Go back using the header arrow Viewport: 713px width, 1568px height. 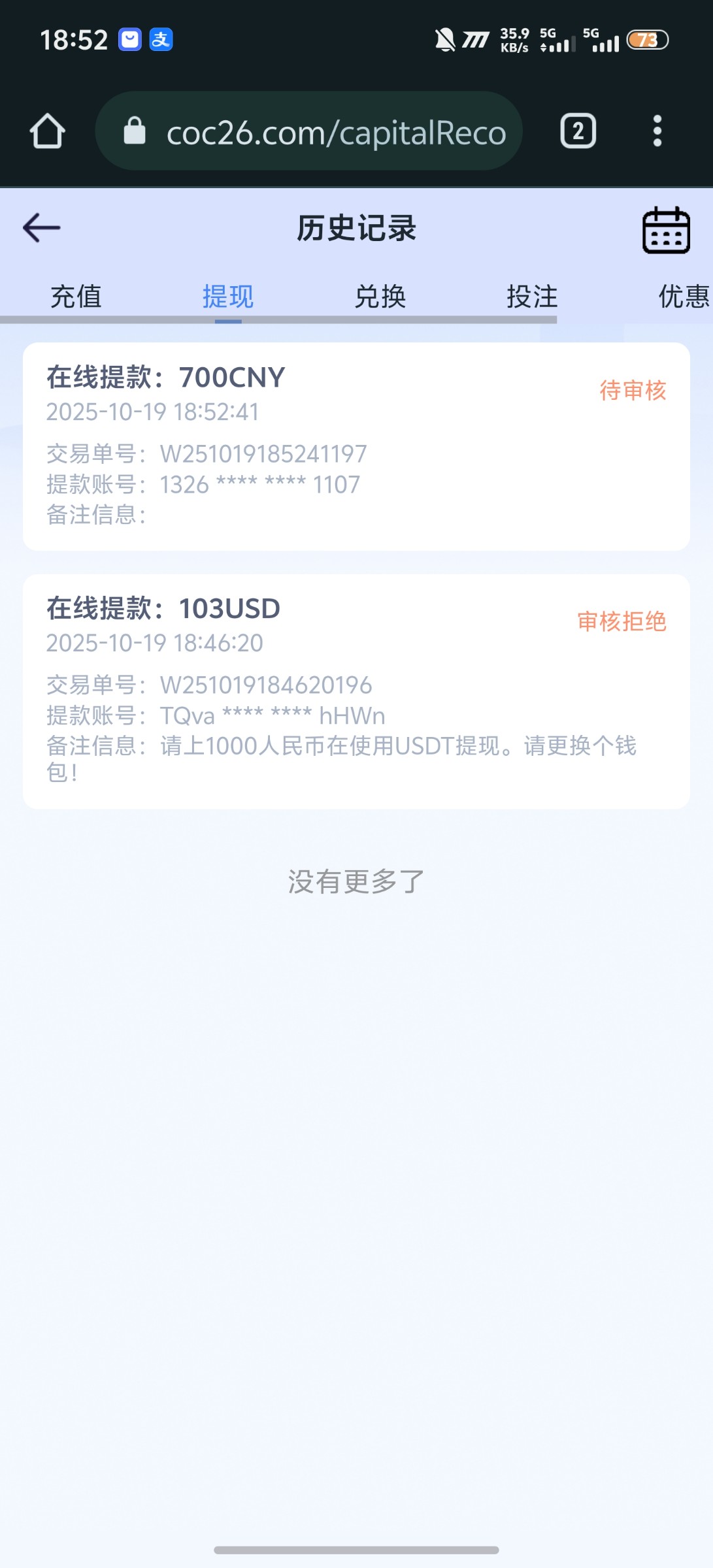(x=42, y=228)
